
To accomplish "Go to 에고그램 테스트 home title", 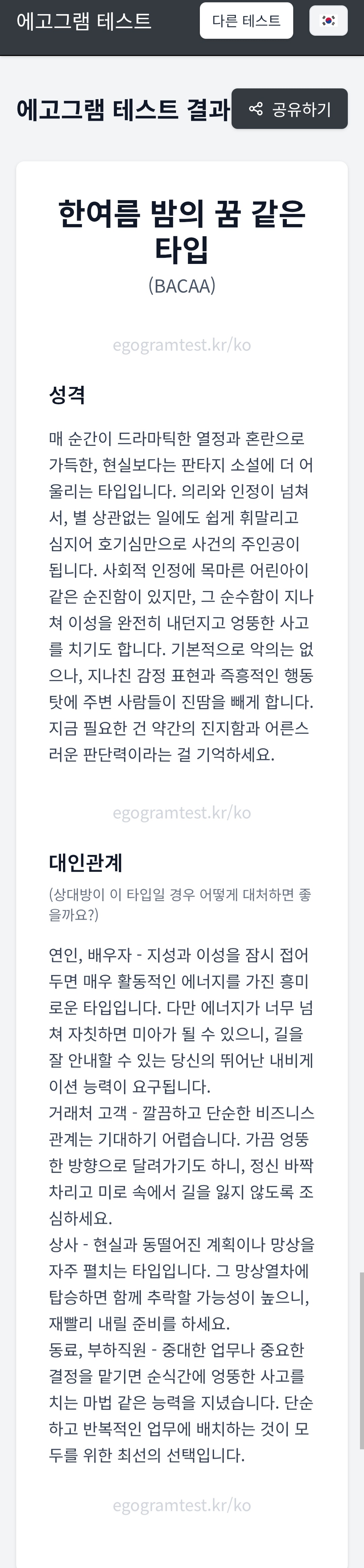I will click(84, 21).
